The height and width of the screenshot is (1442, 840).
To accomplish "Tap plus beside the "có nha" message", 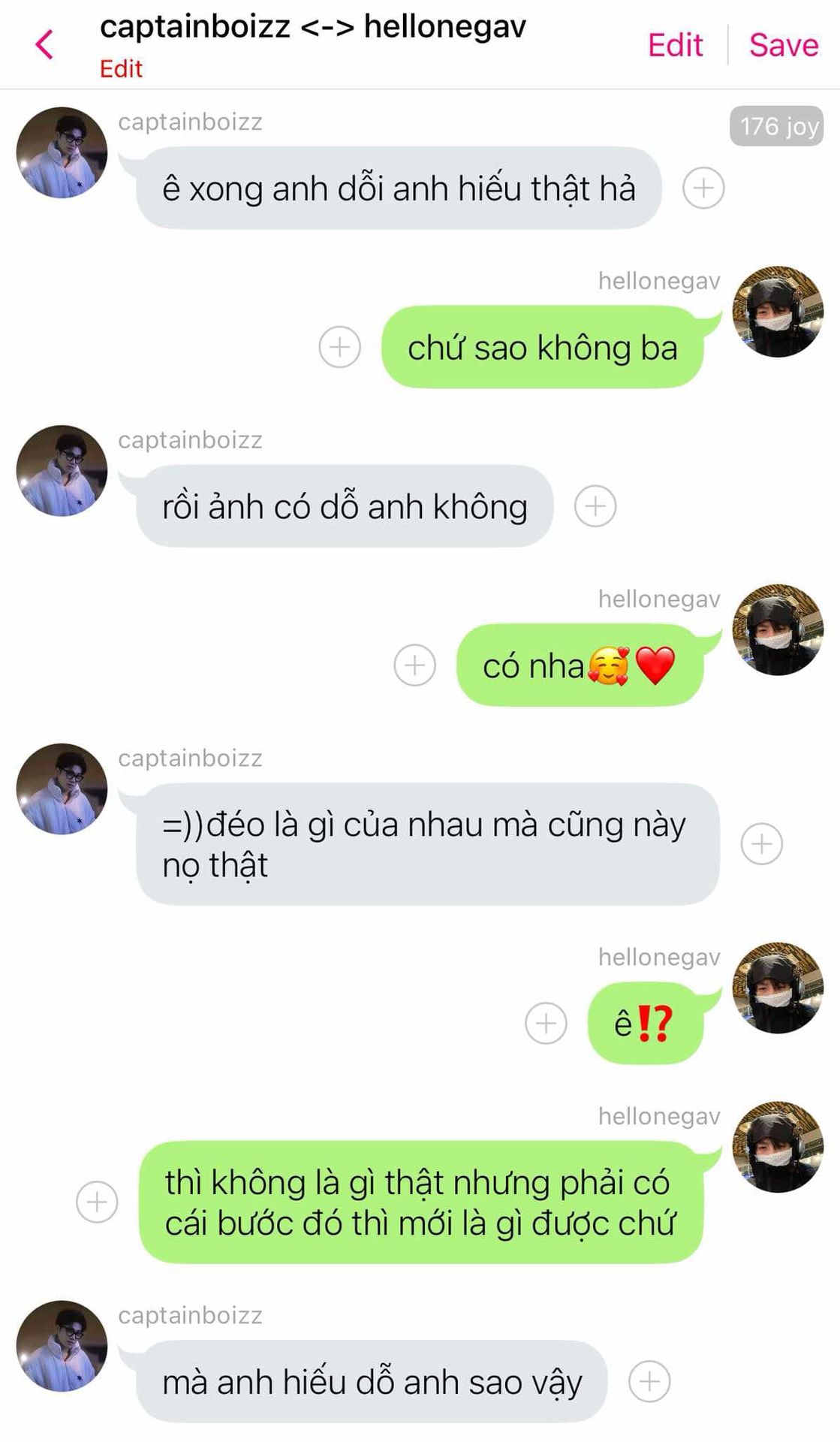I will (x=415, y=665).
